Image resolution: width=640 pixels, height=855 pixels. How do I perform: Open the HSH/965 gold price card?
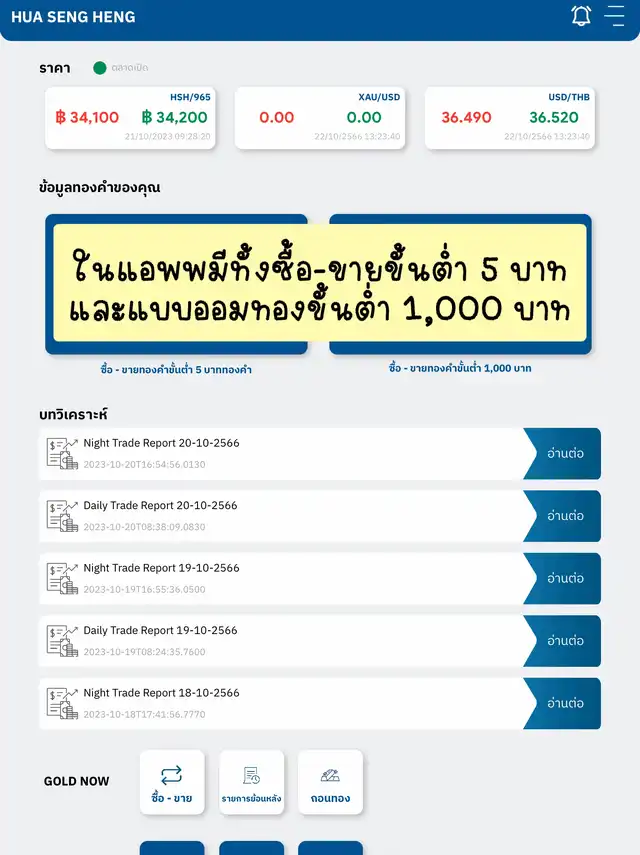[130, 118]
